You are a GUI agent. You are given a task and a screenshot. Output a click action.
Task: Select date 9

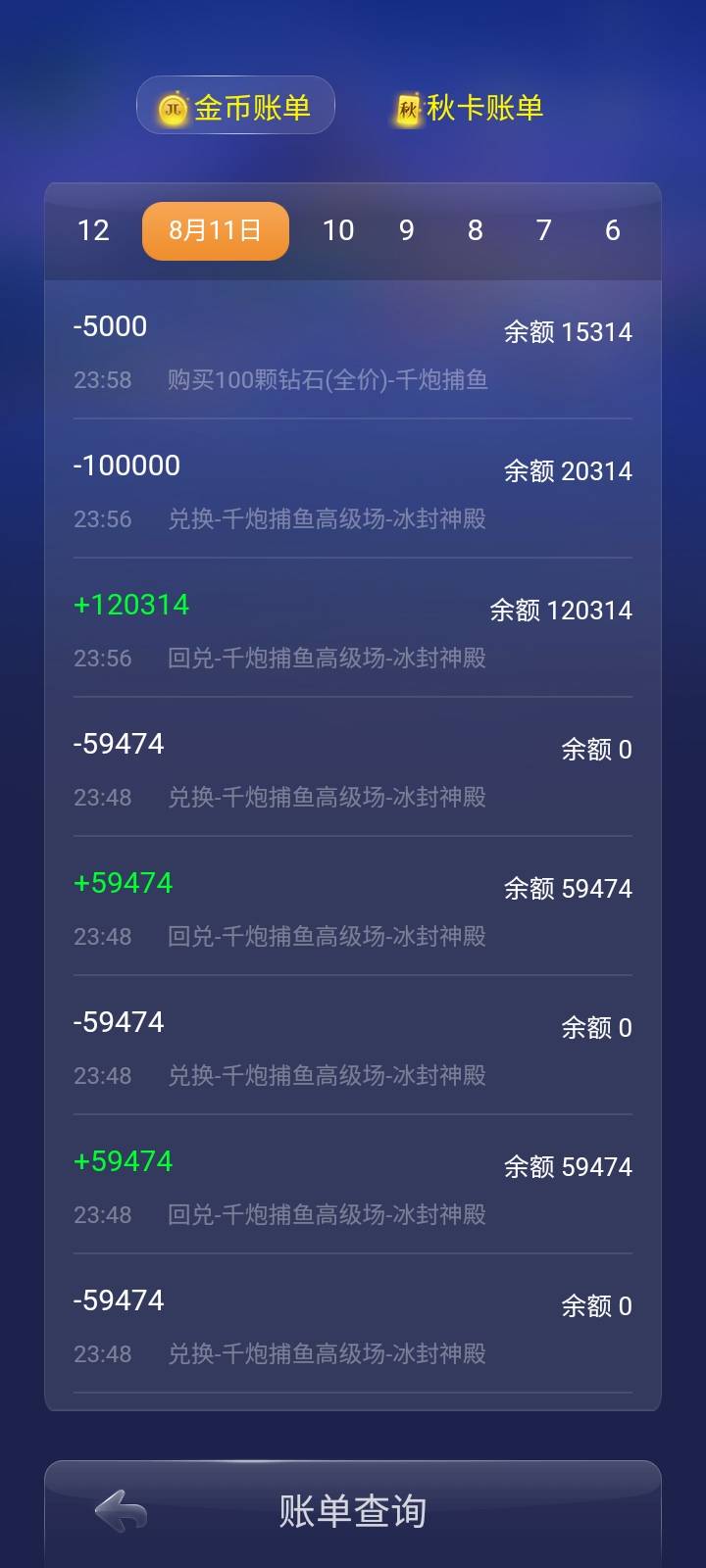pos(407,230)
